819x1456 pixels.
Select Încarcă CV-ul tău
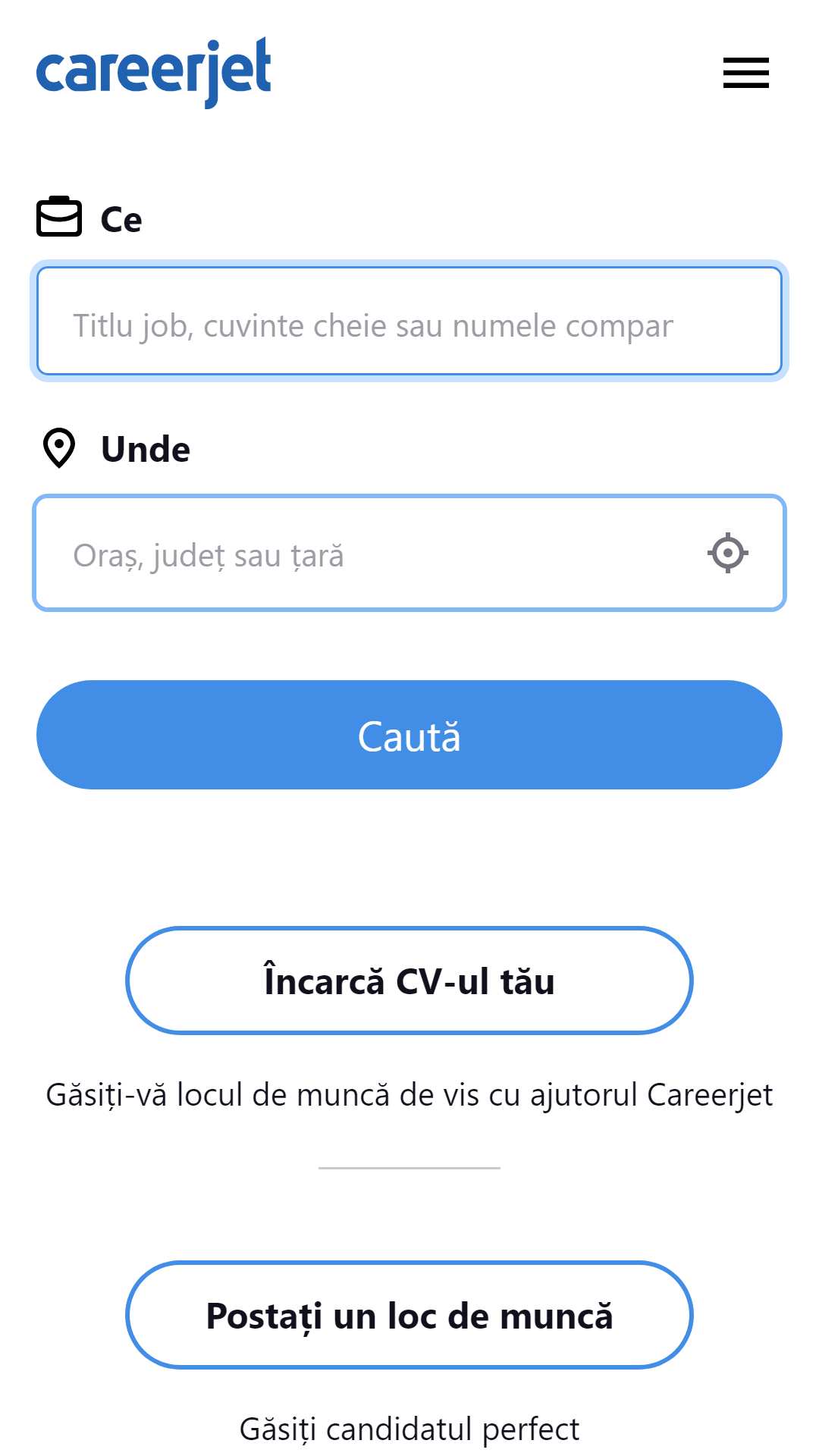coord(409,981)
